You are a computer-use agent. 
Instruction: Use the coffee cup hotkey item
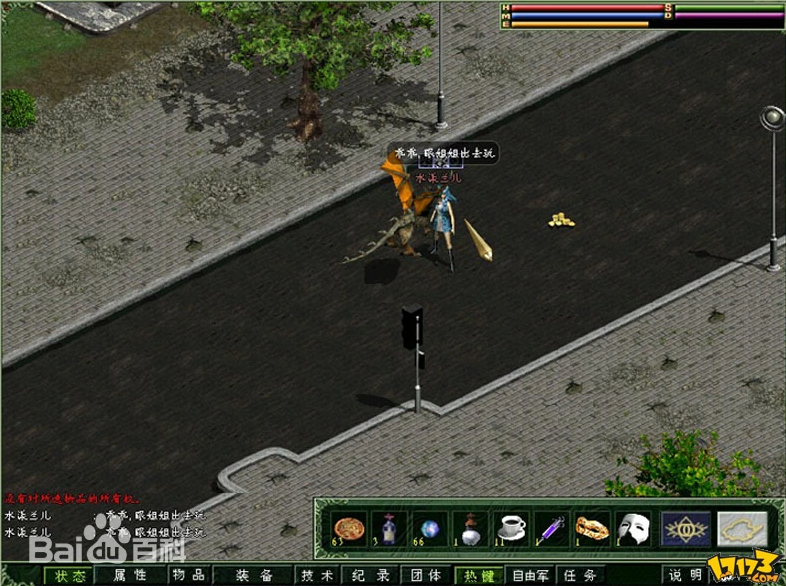[x=512, y=529]
